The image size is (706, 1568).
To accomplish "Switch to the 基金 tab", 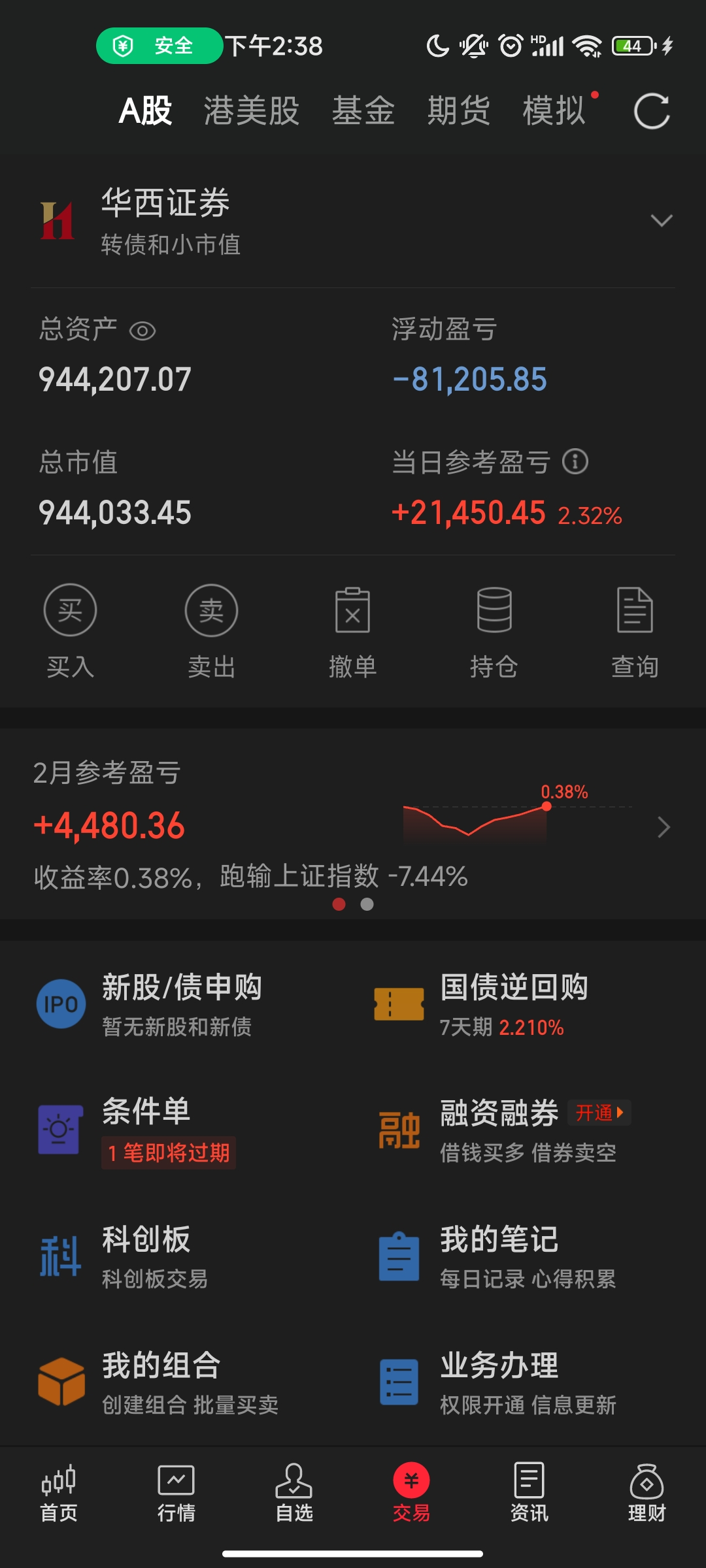I will click(x=363, y=110).
